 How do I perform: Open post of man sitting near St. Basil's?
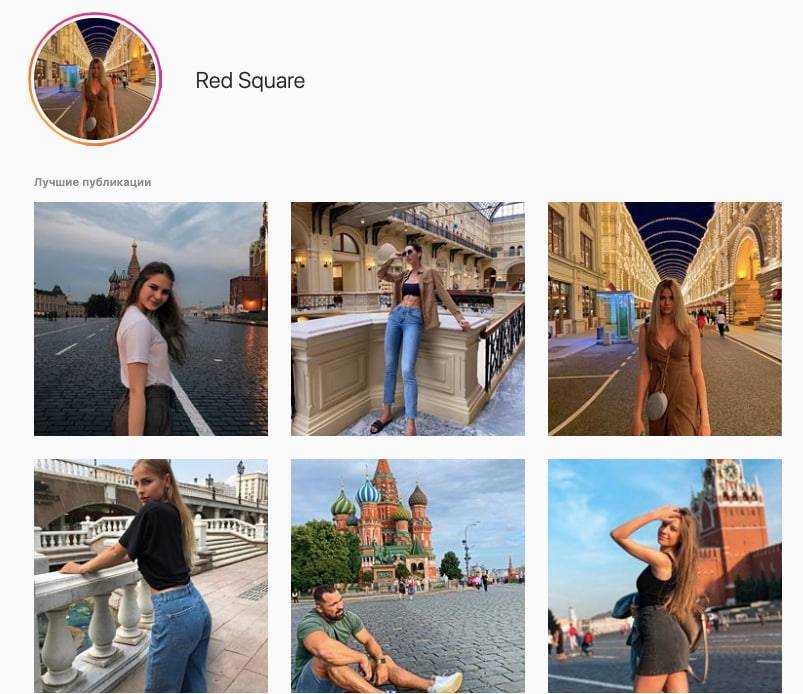coord(408,576)
